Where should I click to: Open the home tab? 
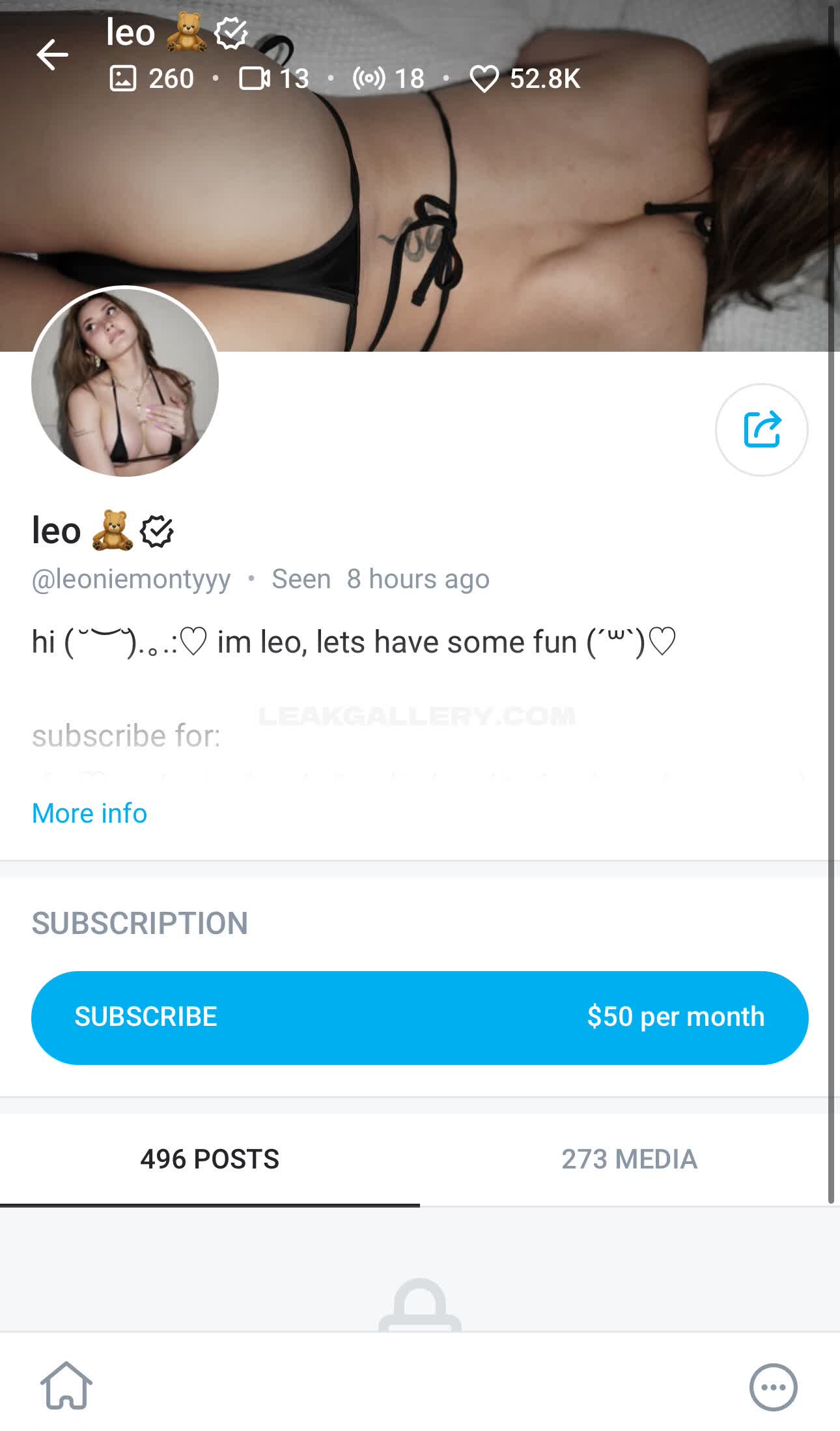coord(66,1385)
